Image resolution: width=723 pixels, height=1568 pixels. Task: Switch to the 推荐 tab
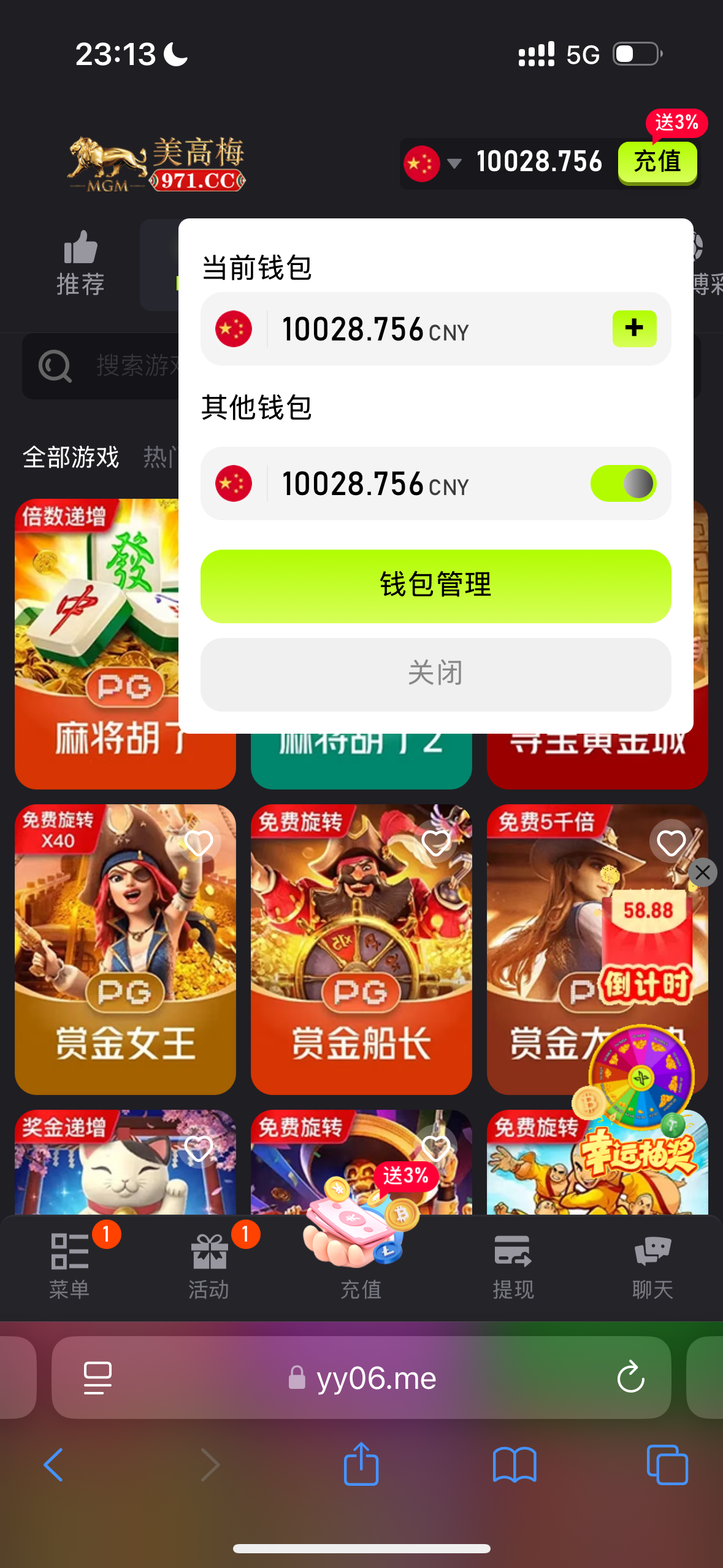pos(80,264)
